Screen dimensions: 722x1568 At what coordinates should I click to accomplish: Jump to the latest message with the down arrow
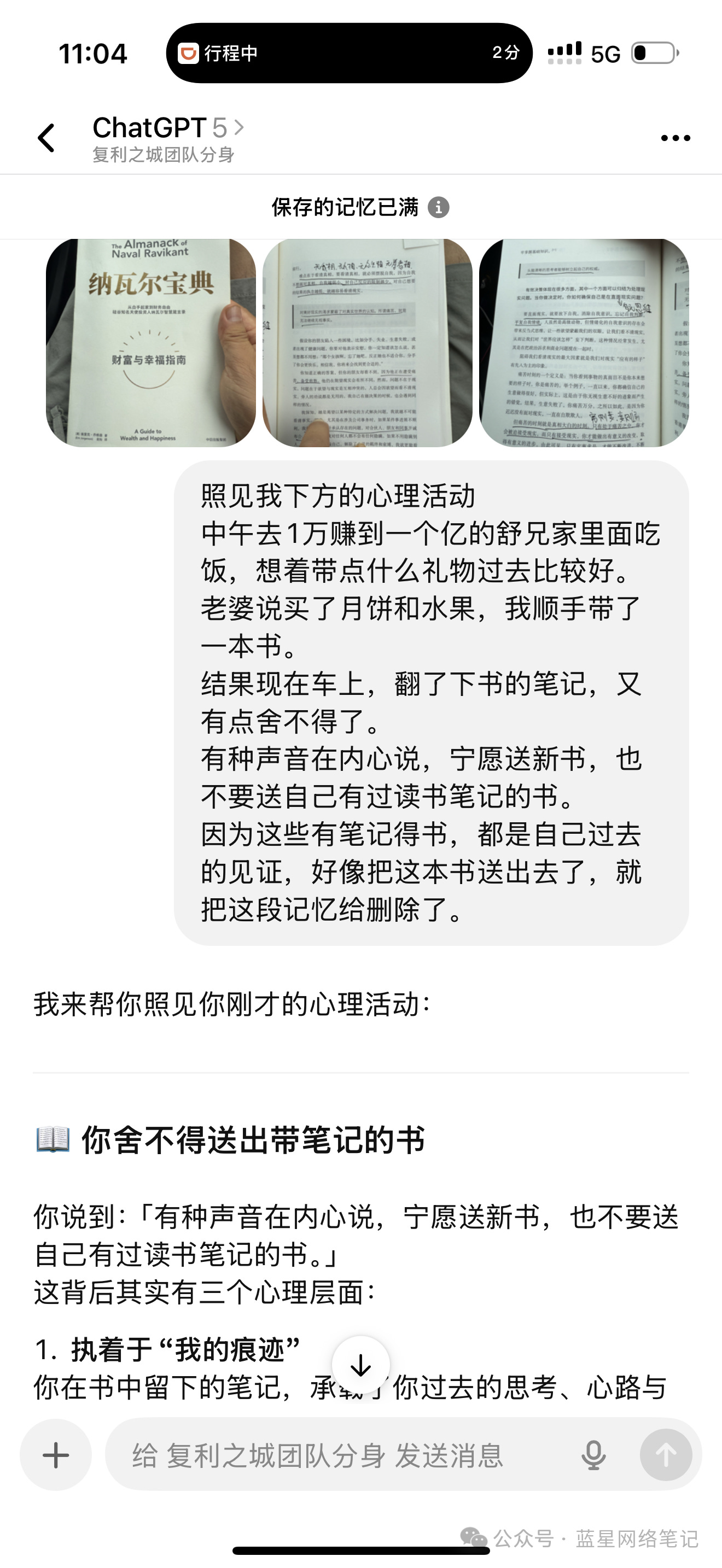pyautogui.click(x=361, y=1365)
